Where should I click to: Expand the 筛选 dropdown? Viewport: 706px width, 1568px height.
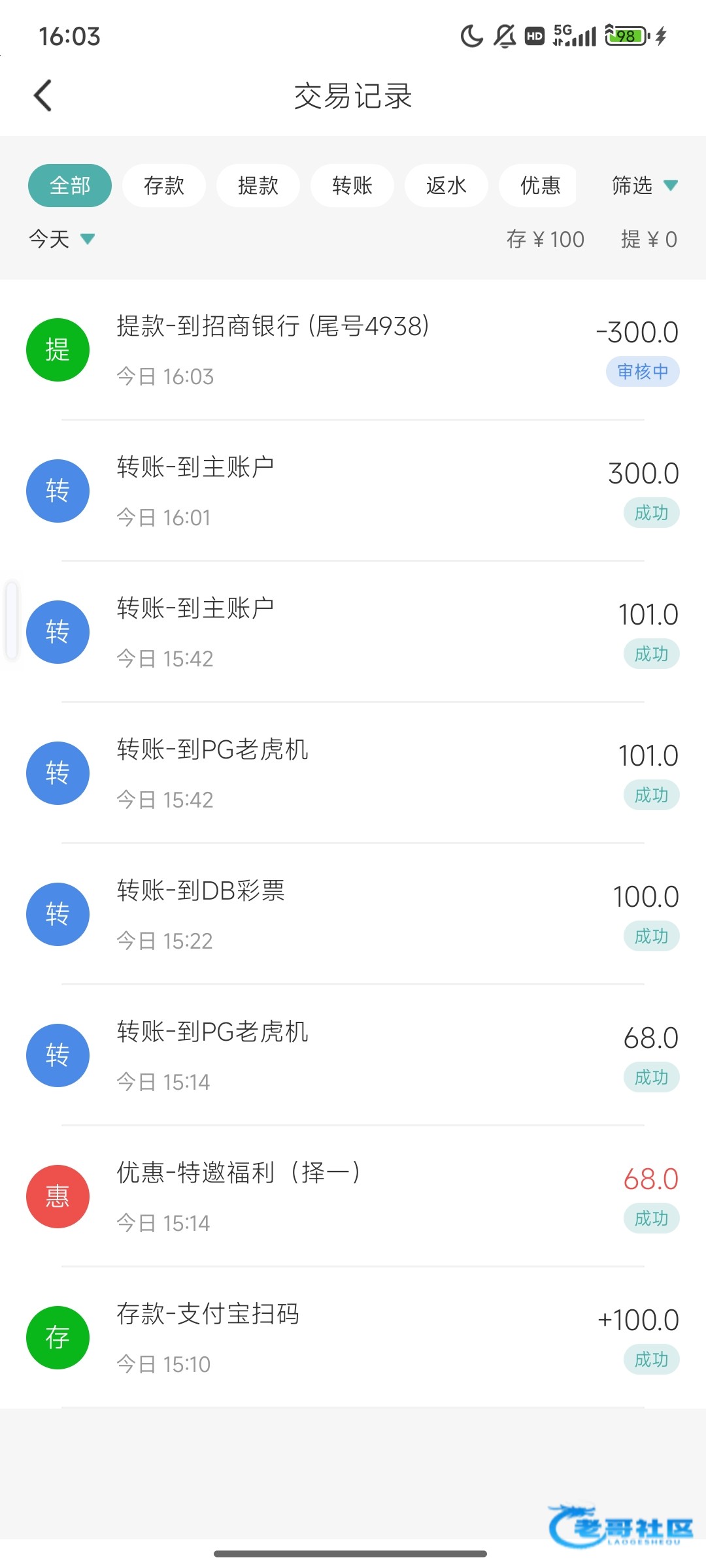(644, 186)
